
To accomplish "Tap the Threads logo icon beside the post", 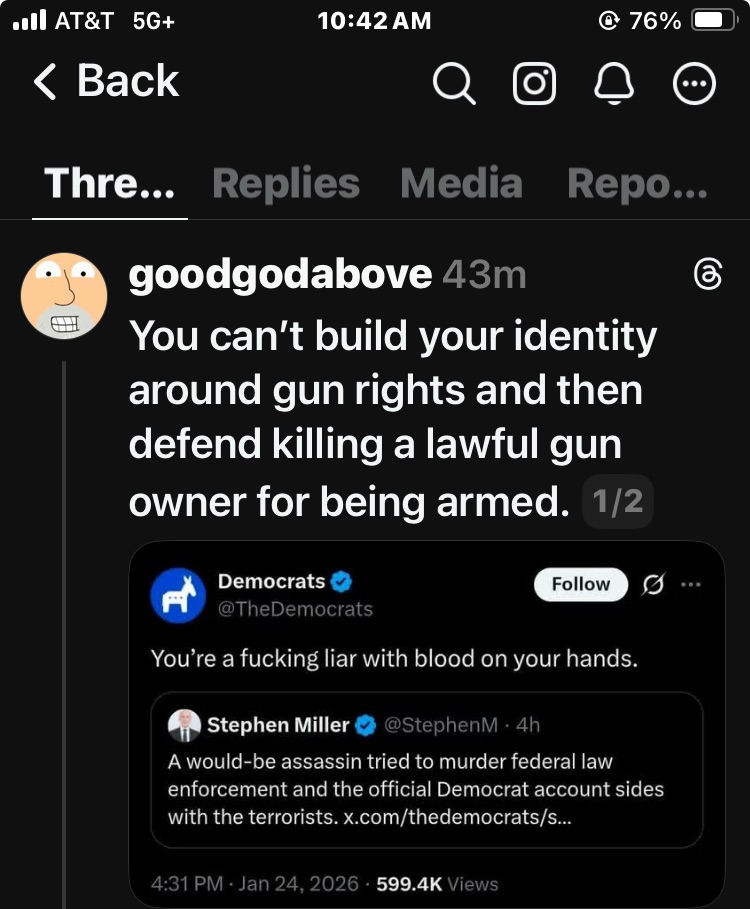I will (x=707, y=274).
